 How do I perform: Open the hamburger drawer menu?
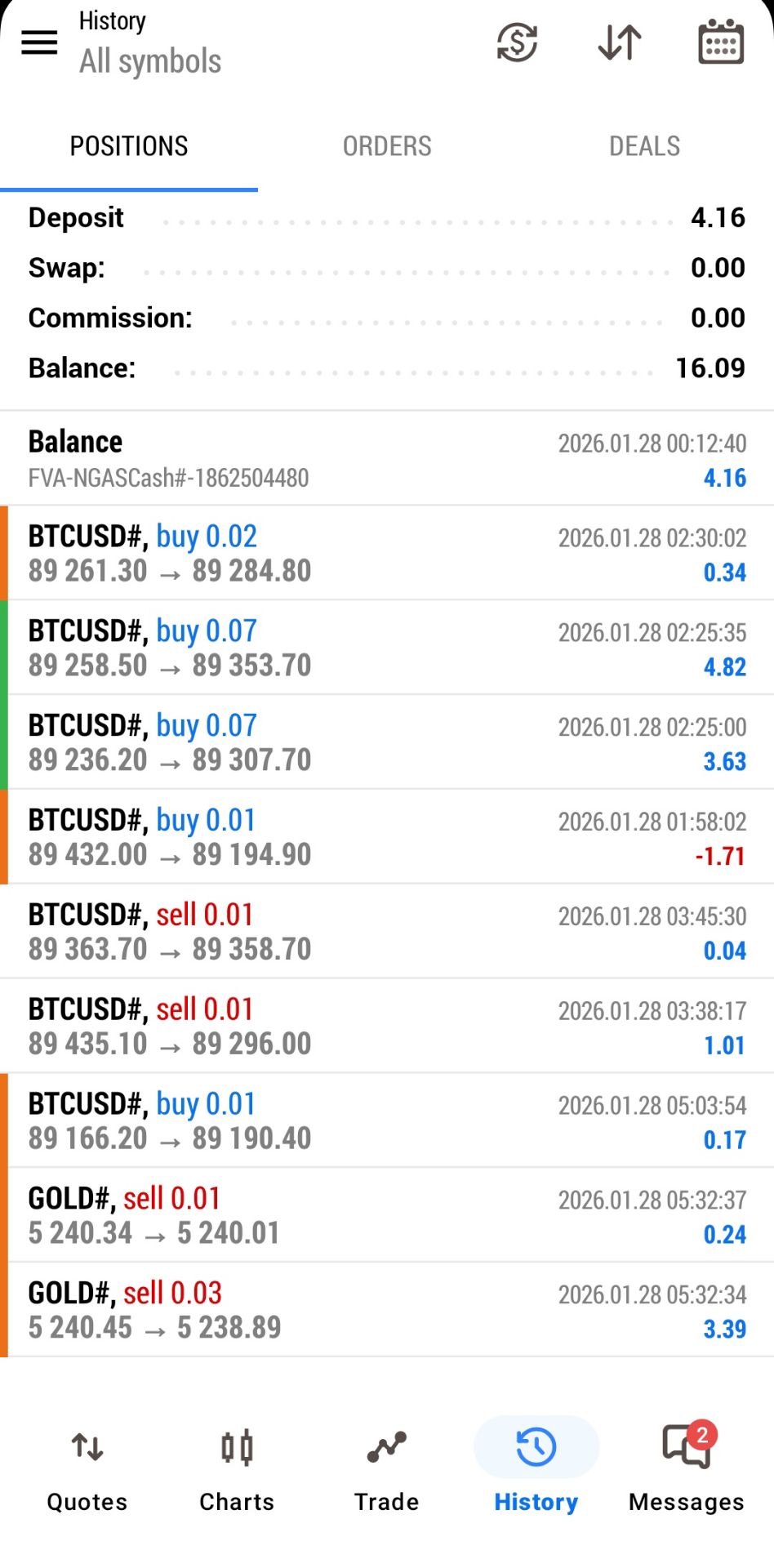coord(39,42)
